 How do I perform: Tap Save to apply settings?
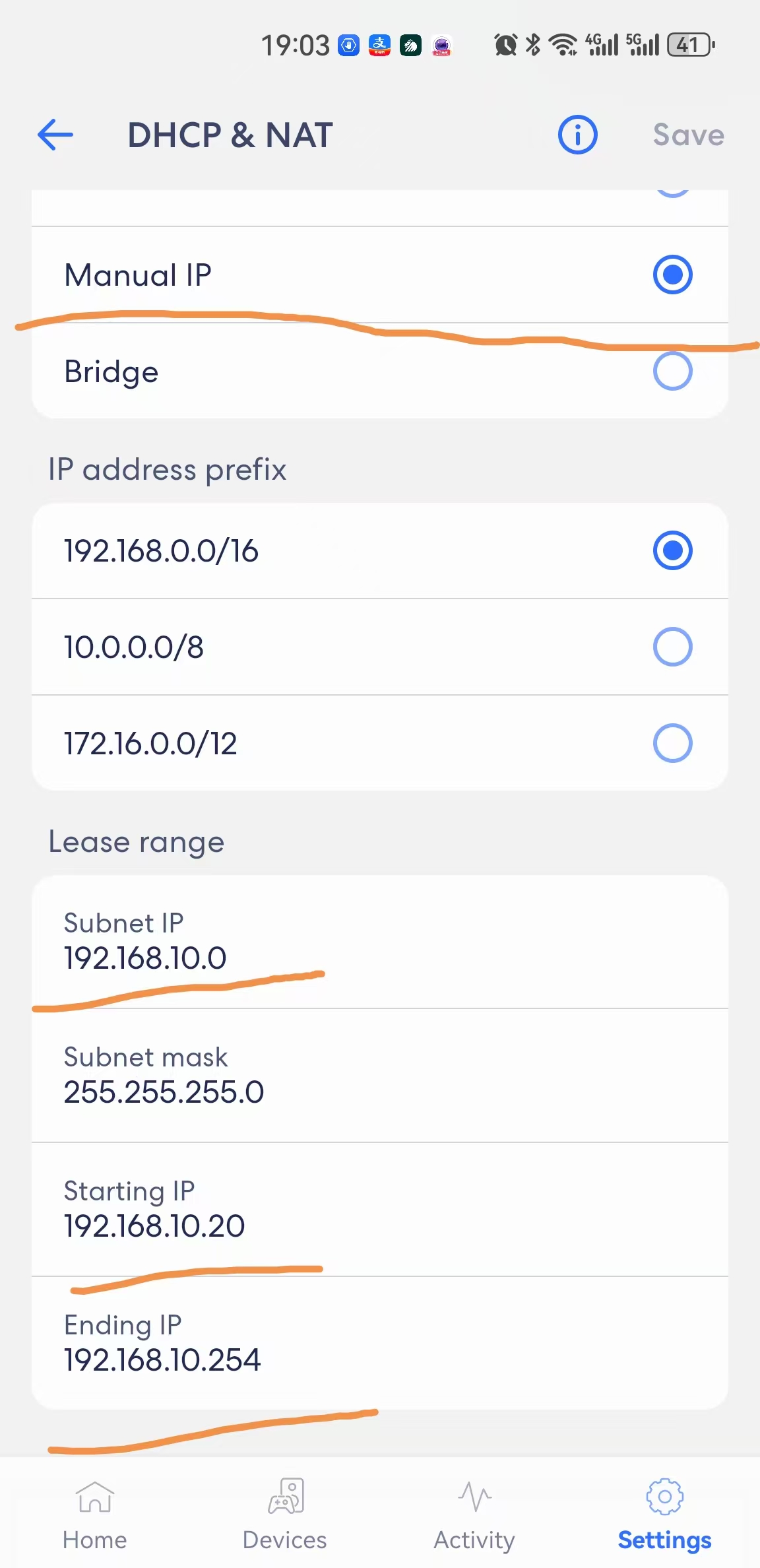[x=688, y=135]
